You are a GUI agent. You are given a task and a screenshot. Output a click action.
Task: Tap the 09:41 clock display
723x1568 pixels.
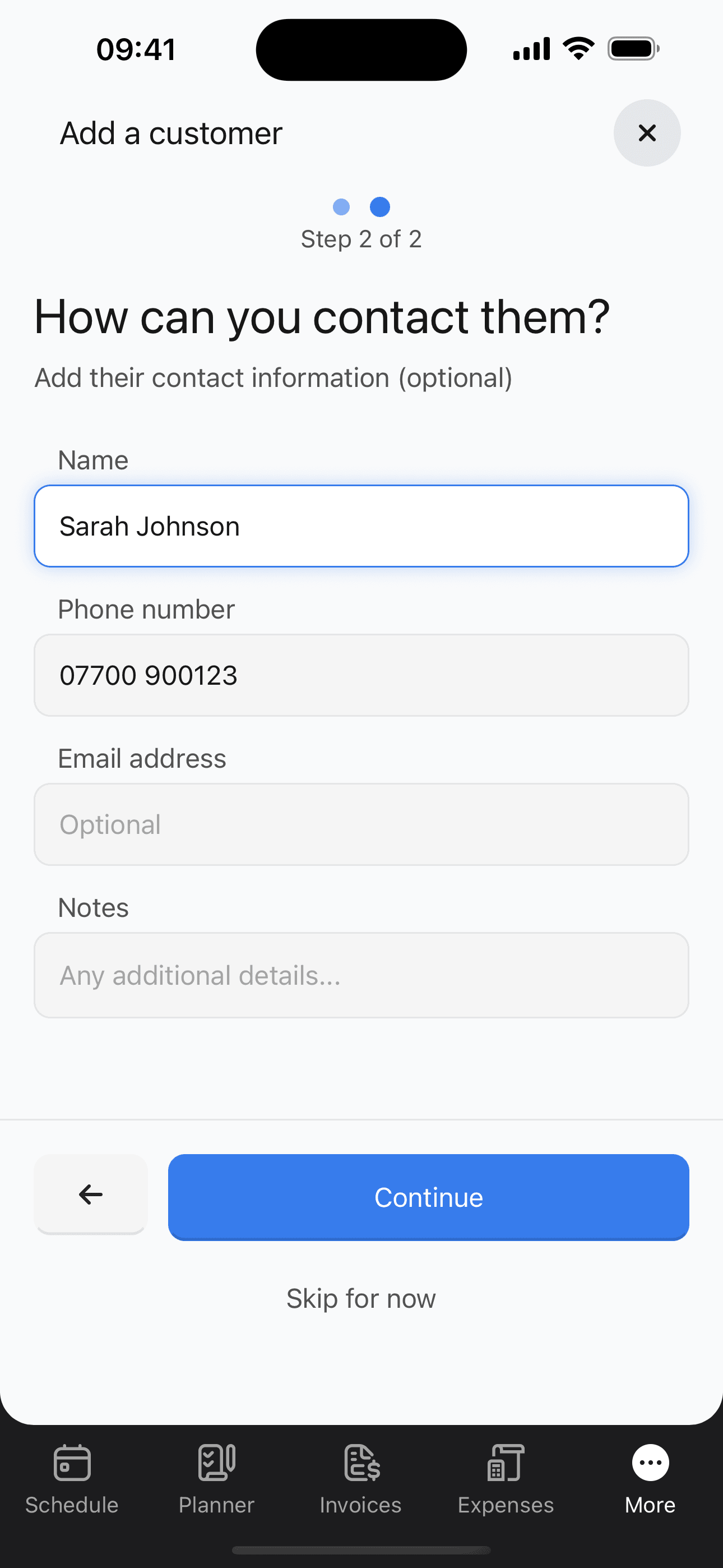coord(136,49)
